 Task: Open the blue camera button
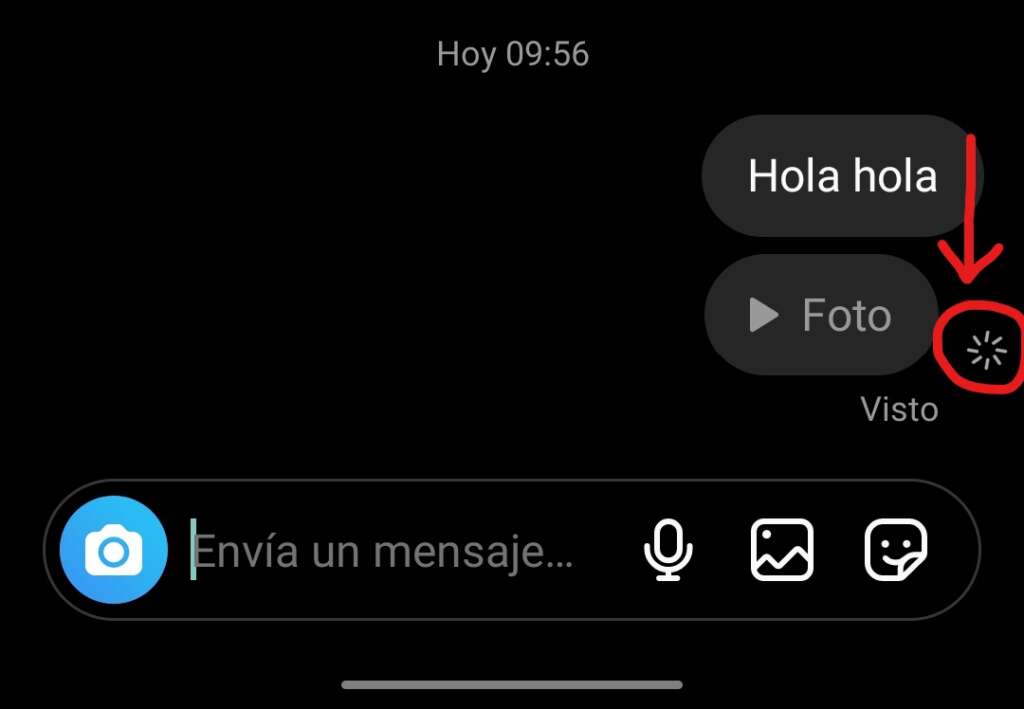[113, 550]
